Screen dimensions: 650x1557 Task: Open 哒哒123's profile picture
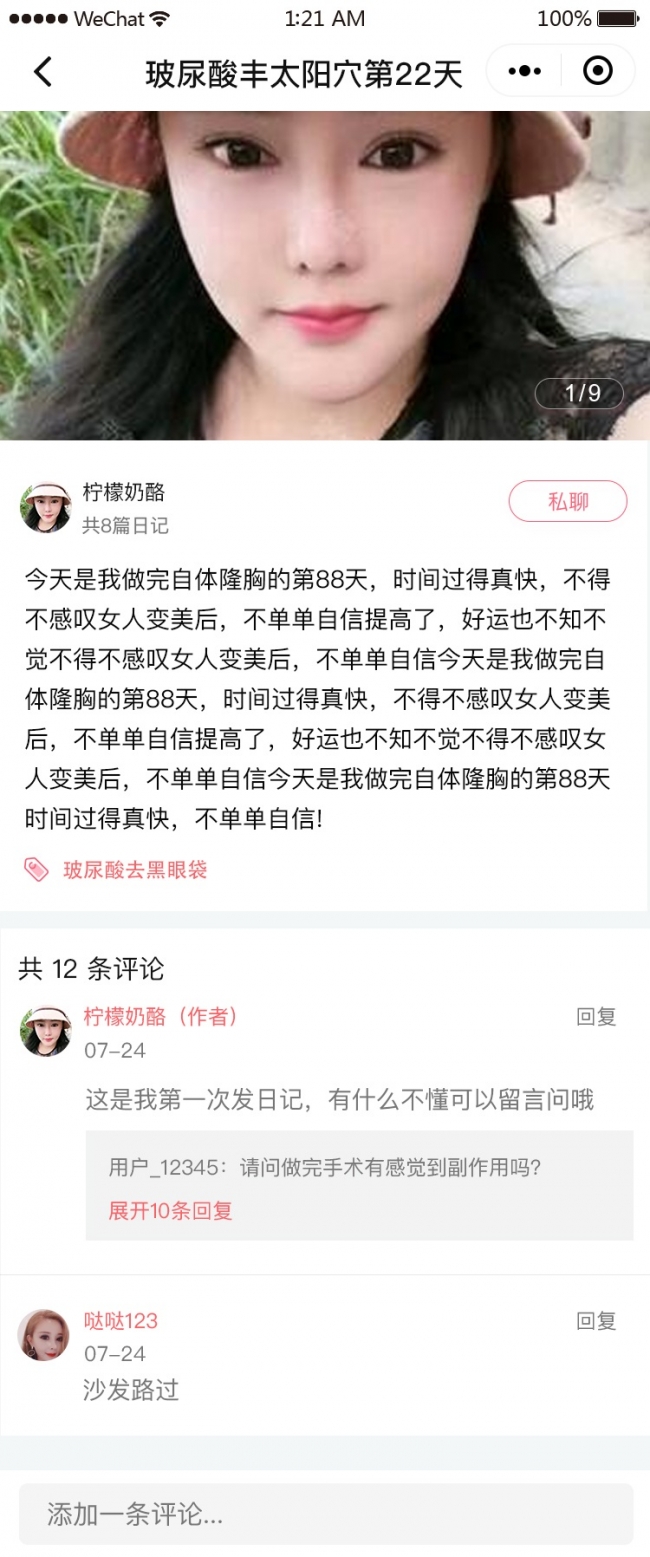[x=44, y=1335]
